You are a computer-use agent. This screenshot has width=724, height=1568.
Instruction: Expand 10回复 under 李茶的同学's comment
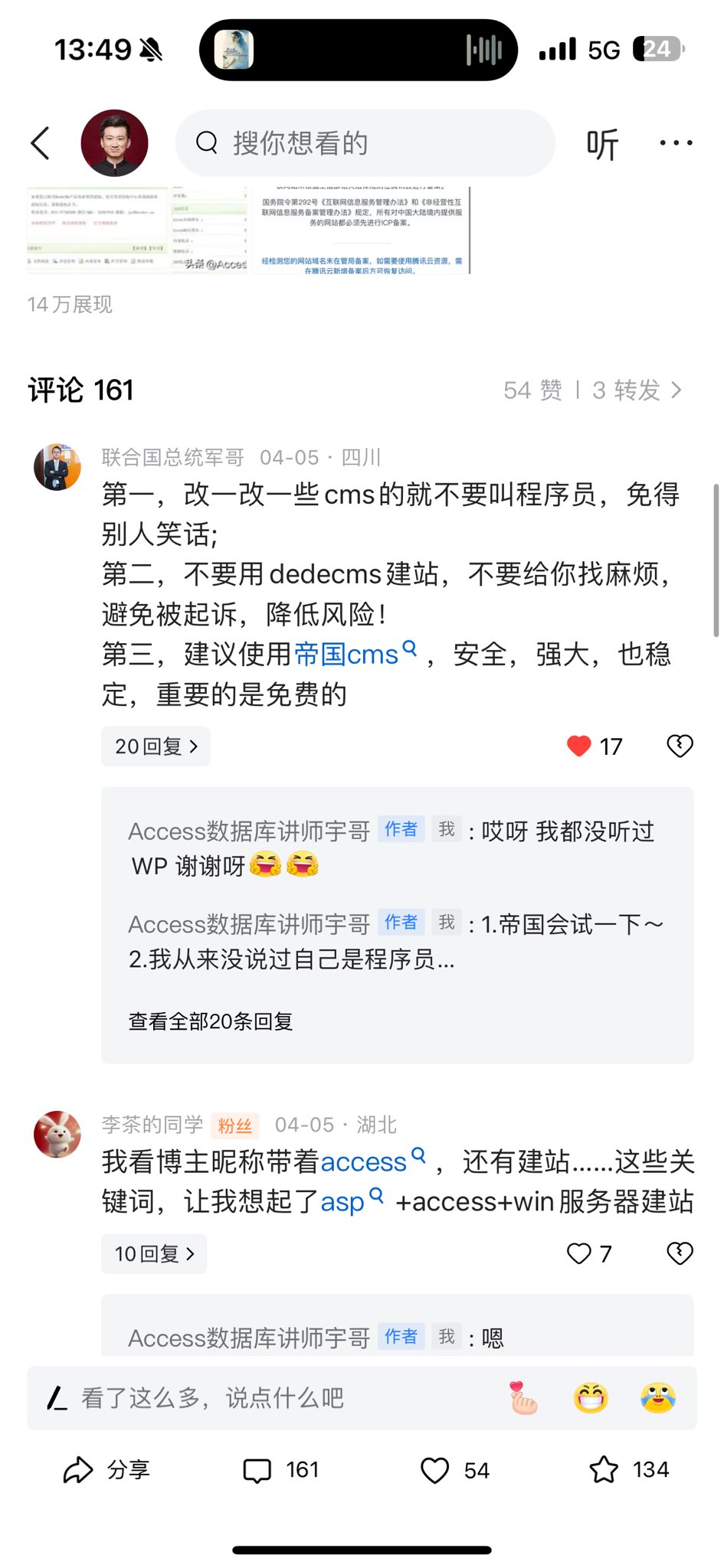click(x=154, y=1254)
